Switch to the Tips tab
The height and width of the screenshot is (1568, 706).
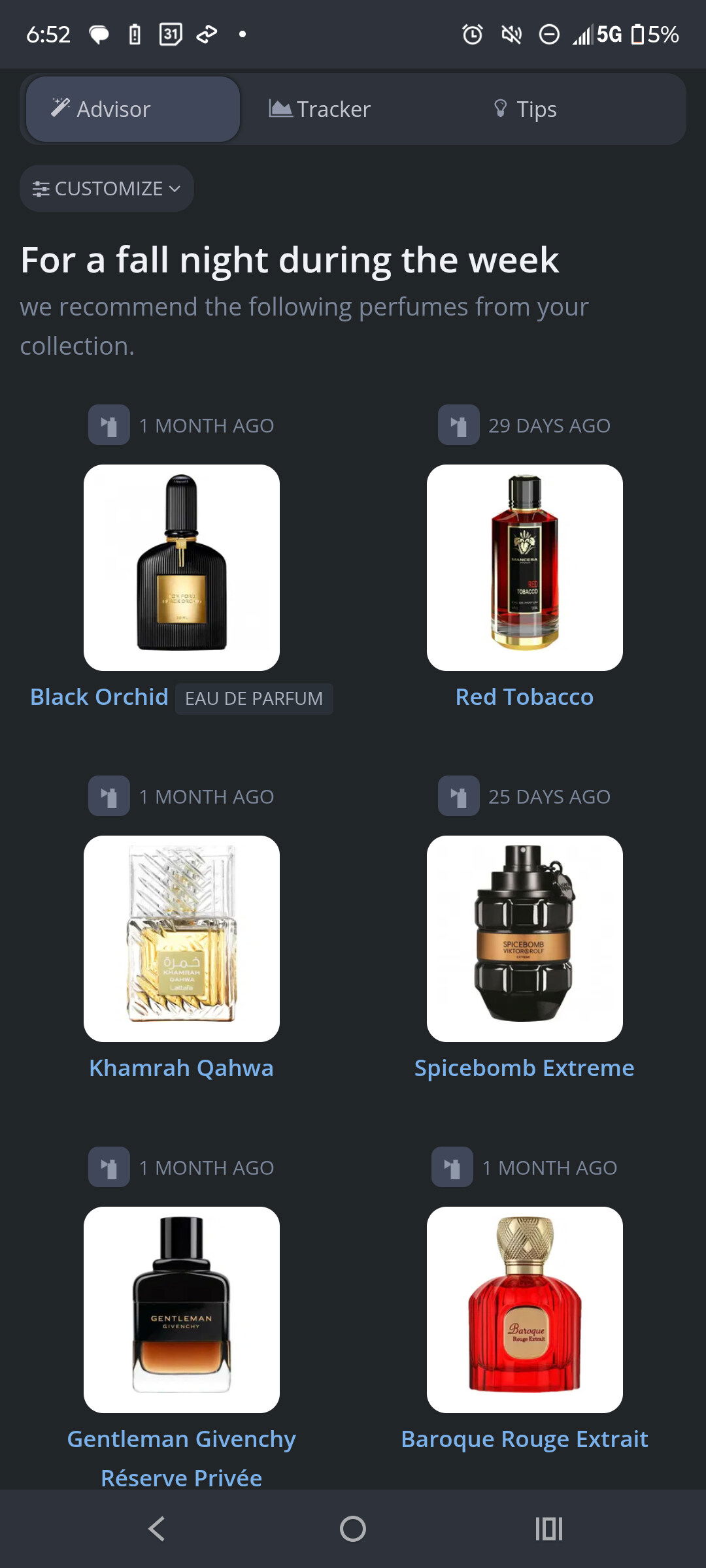524,109
